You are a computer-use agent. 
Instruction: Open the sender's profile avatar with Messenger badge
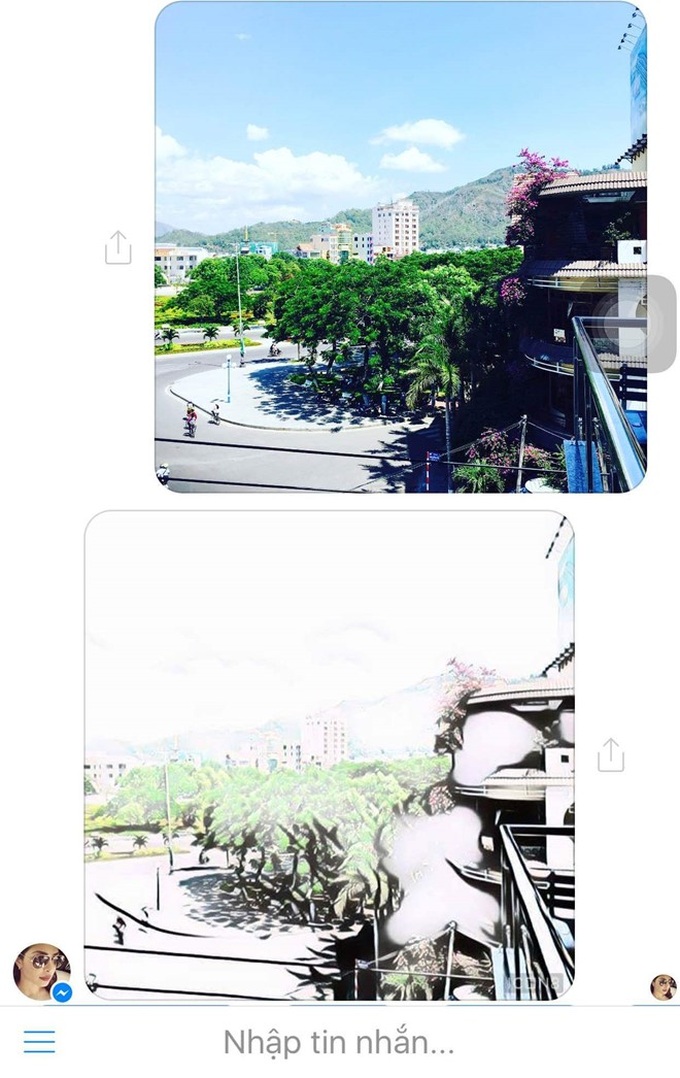coord(41,973)
